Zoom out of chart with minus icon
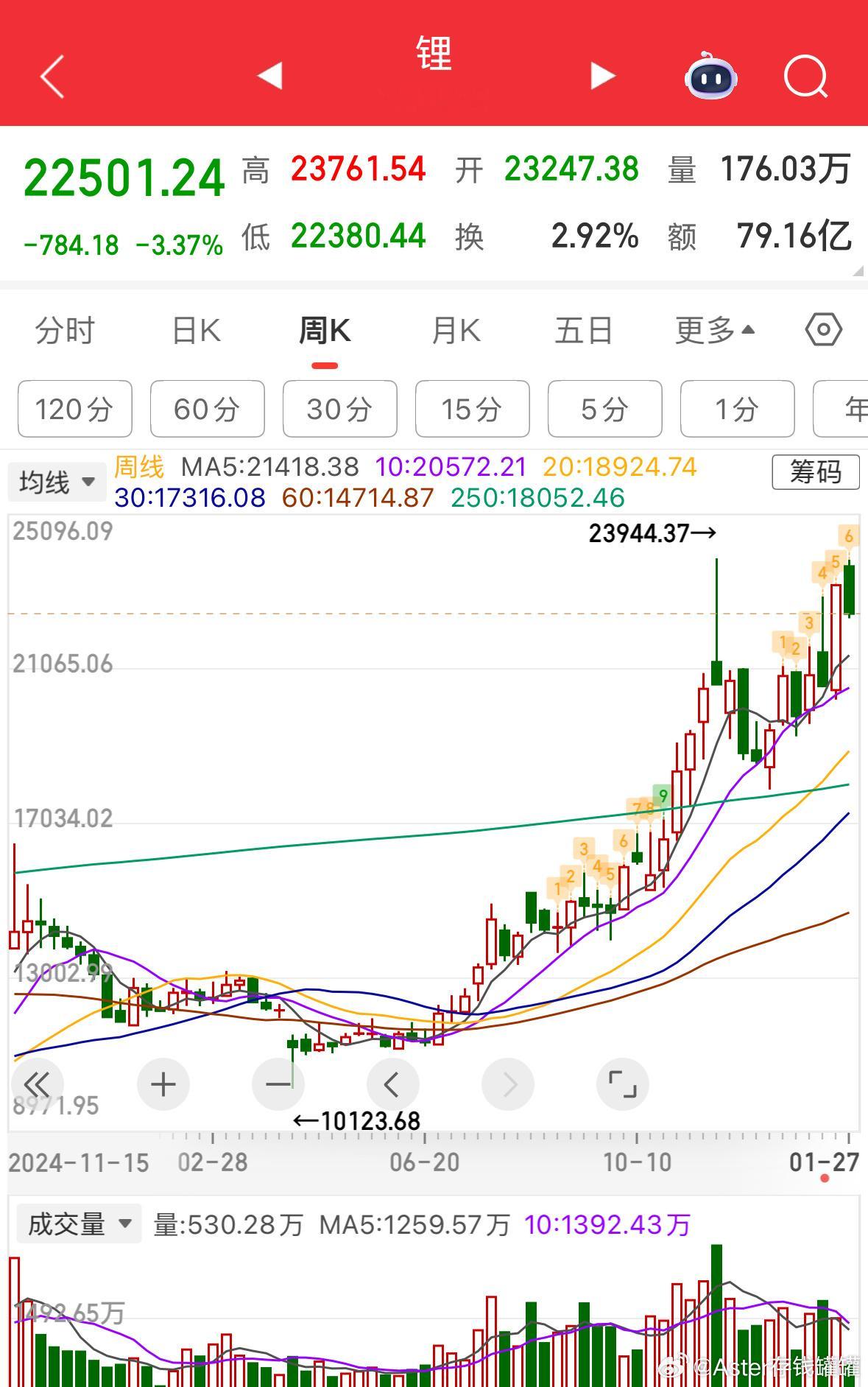This screenshot has width=868, height=1387. click(278, 1084)
